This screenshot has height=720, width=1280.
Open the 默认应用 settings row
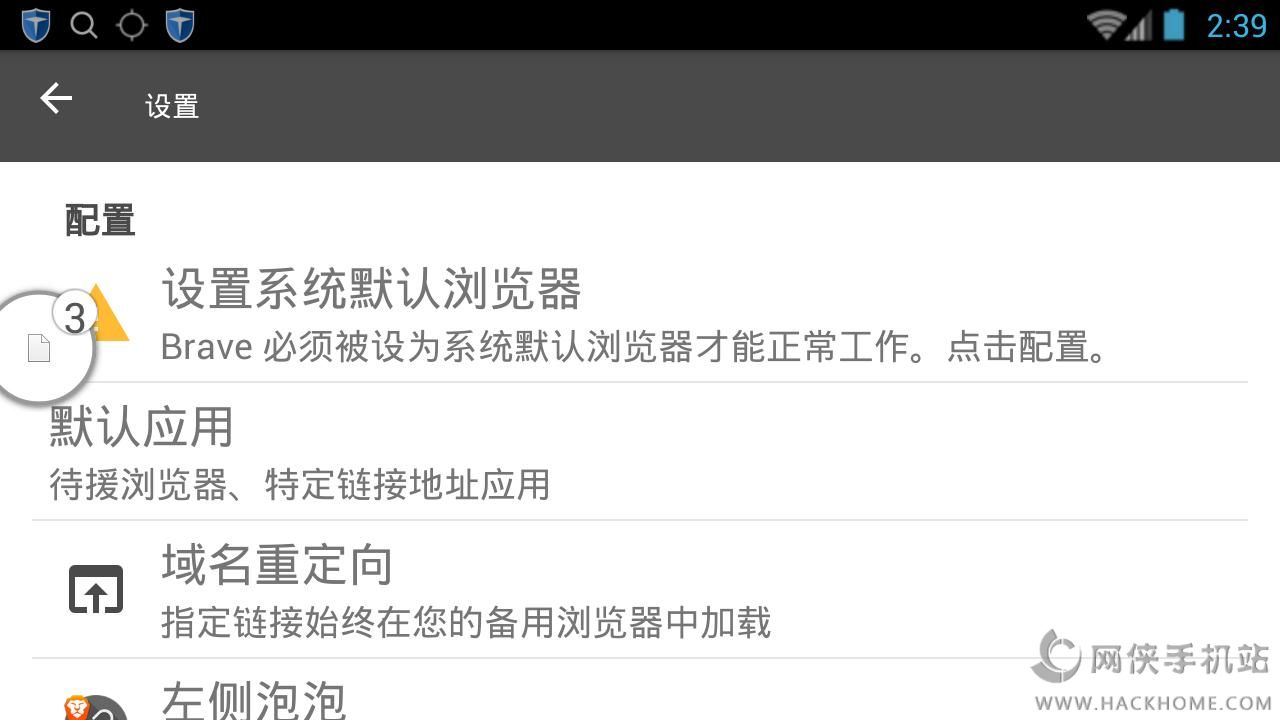point(640,452)
